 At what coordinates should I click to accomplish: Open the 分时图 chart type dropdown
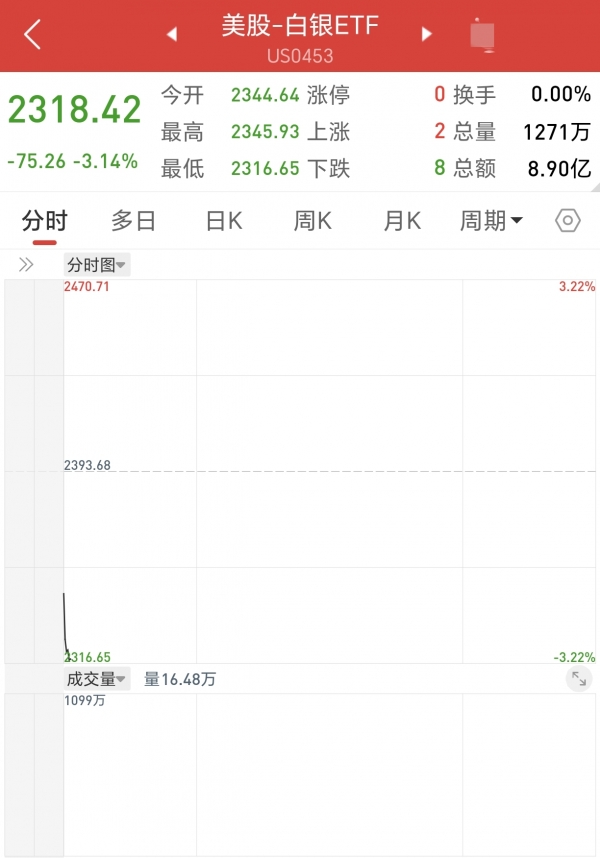click(96, 265)
